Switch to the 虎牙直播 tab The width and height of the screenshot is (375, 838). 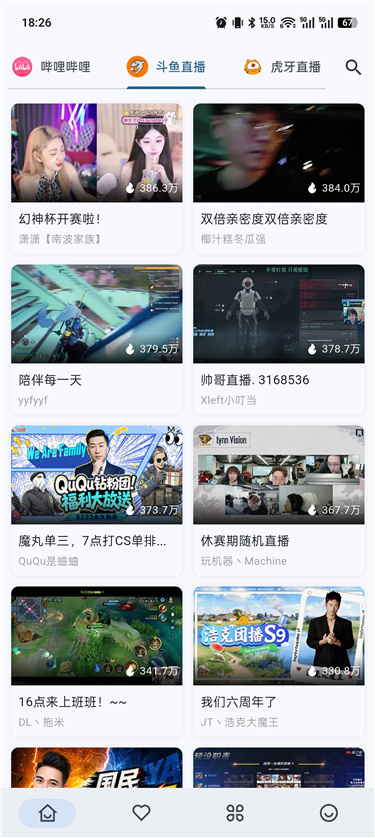click(x=282, y=67)
